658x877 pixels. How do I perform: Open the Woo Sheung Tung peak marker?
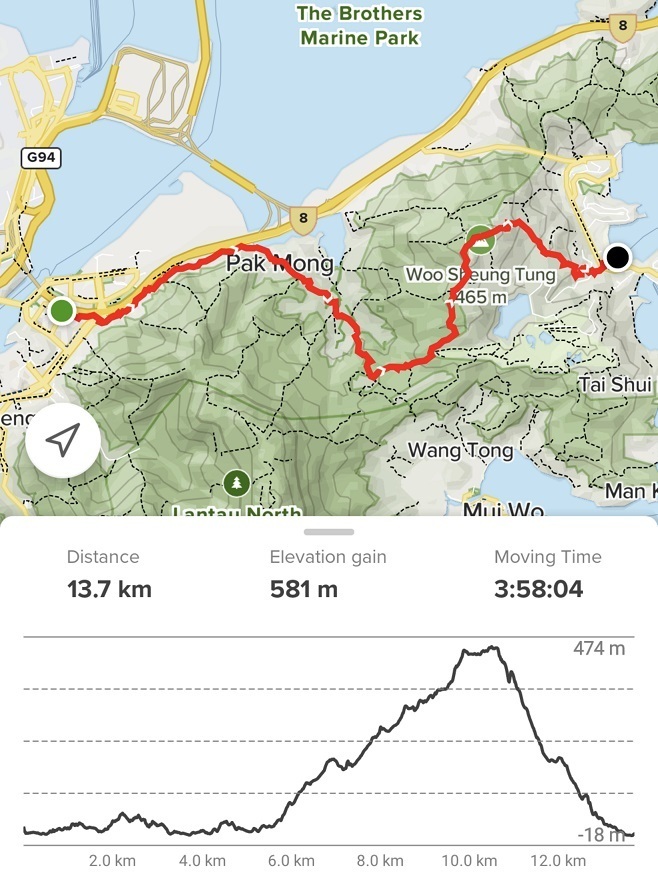click(482, 241)
